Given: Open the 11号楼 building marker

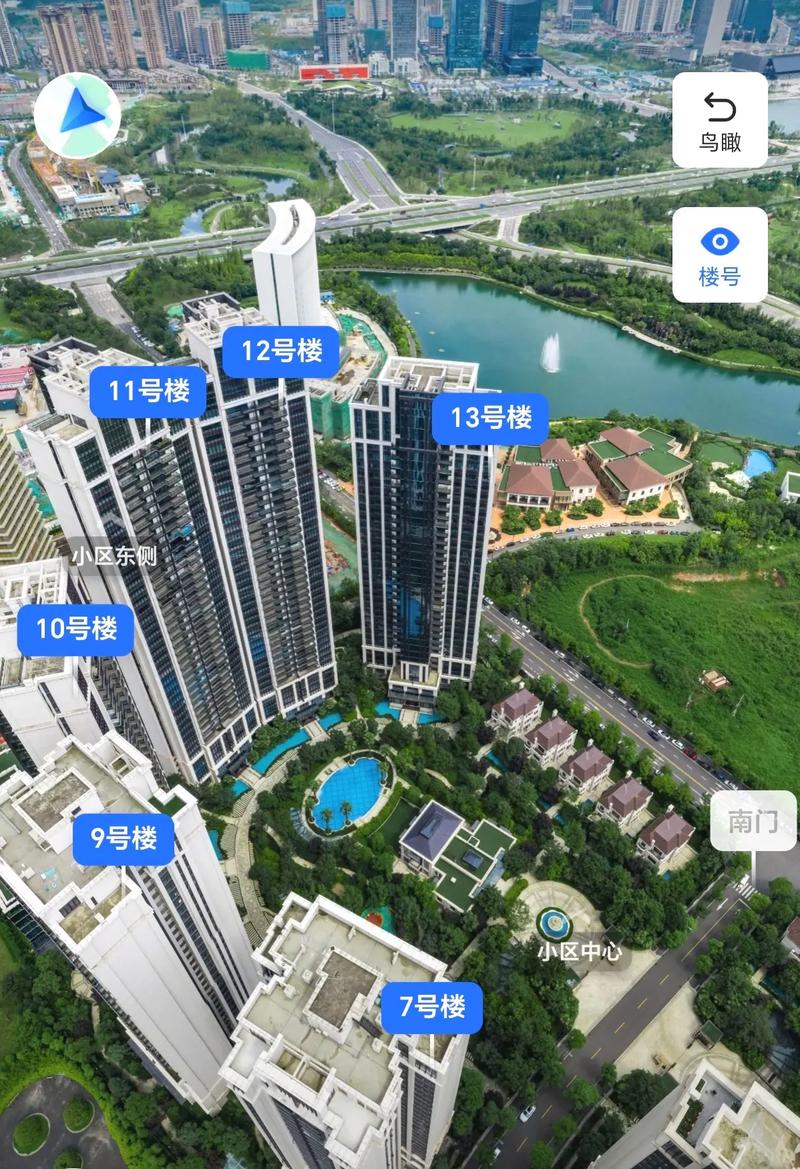Looking at the screenshot, I should click(149, 392).
